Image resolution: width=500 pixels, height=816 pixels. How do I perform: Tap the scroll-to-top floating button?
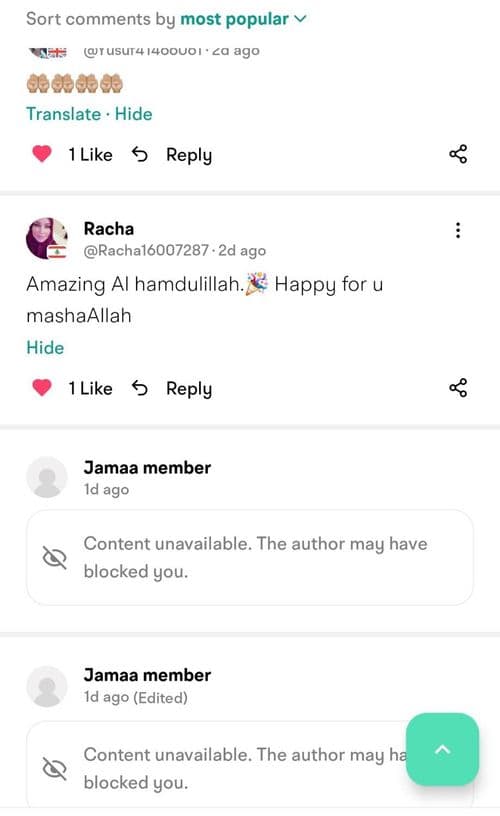tap(442, 749)
